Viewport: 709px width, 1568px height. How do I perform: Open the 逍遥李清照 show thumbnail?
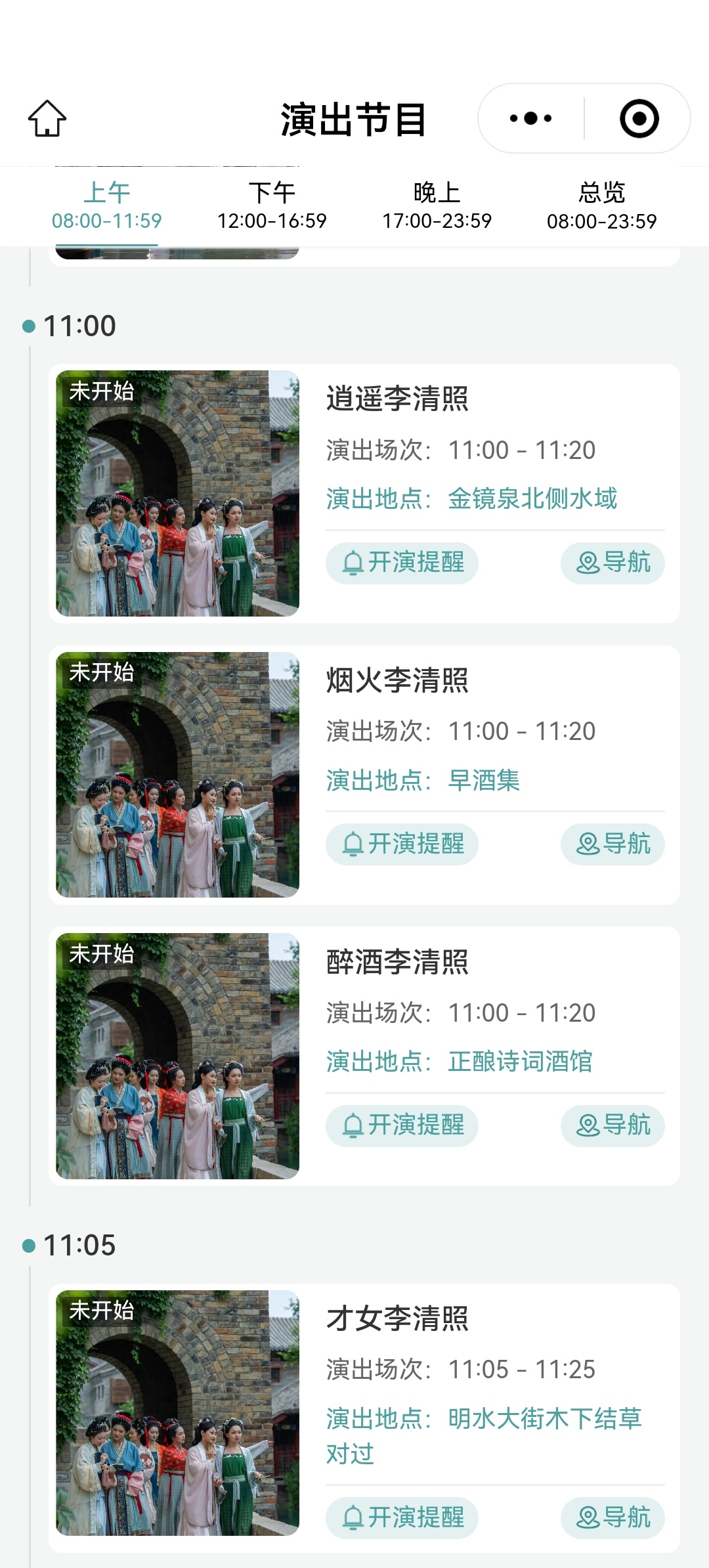click(x=177, y=493)
